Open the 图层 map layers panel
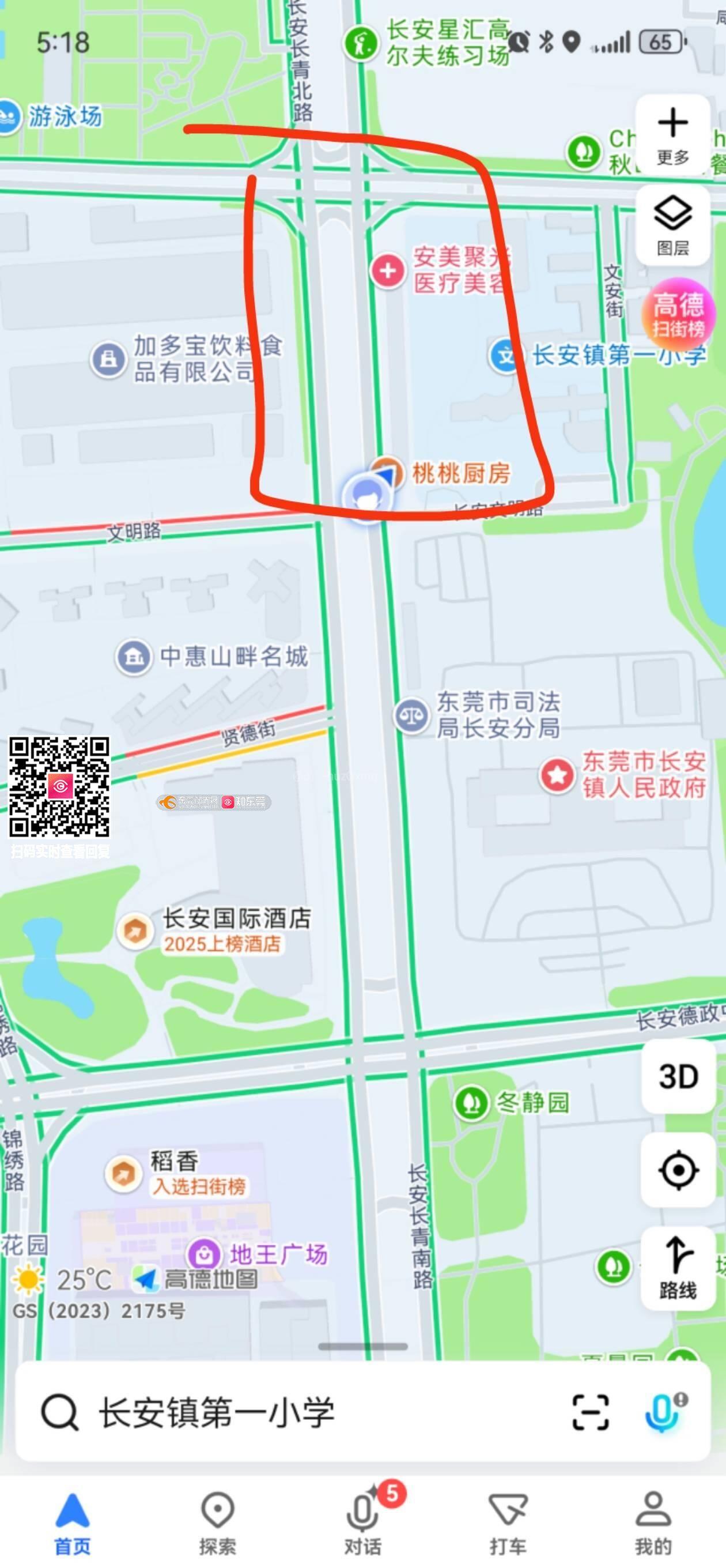 [672, 225]
